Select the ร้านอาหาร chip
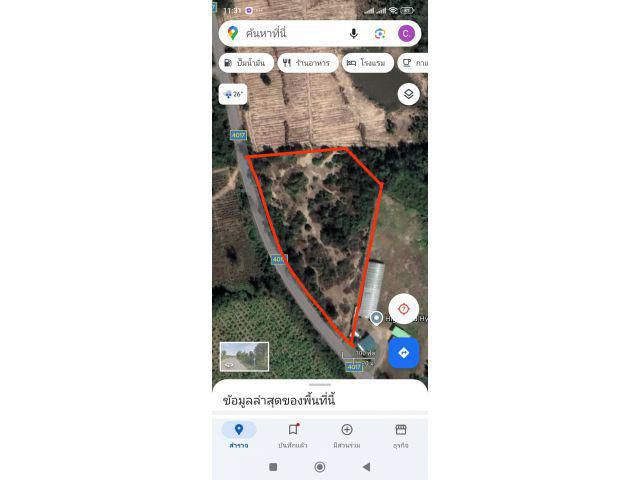 [x=307, y=63]
